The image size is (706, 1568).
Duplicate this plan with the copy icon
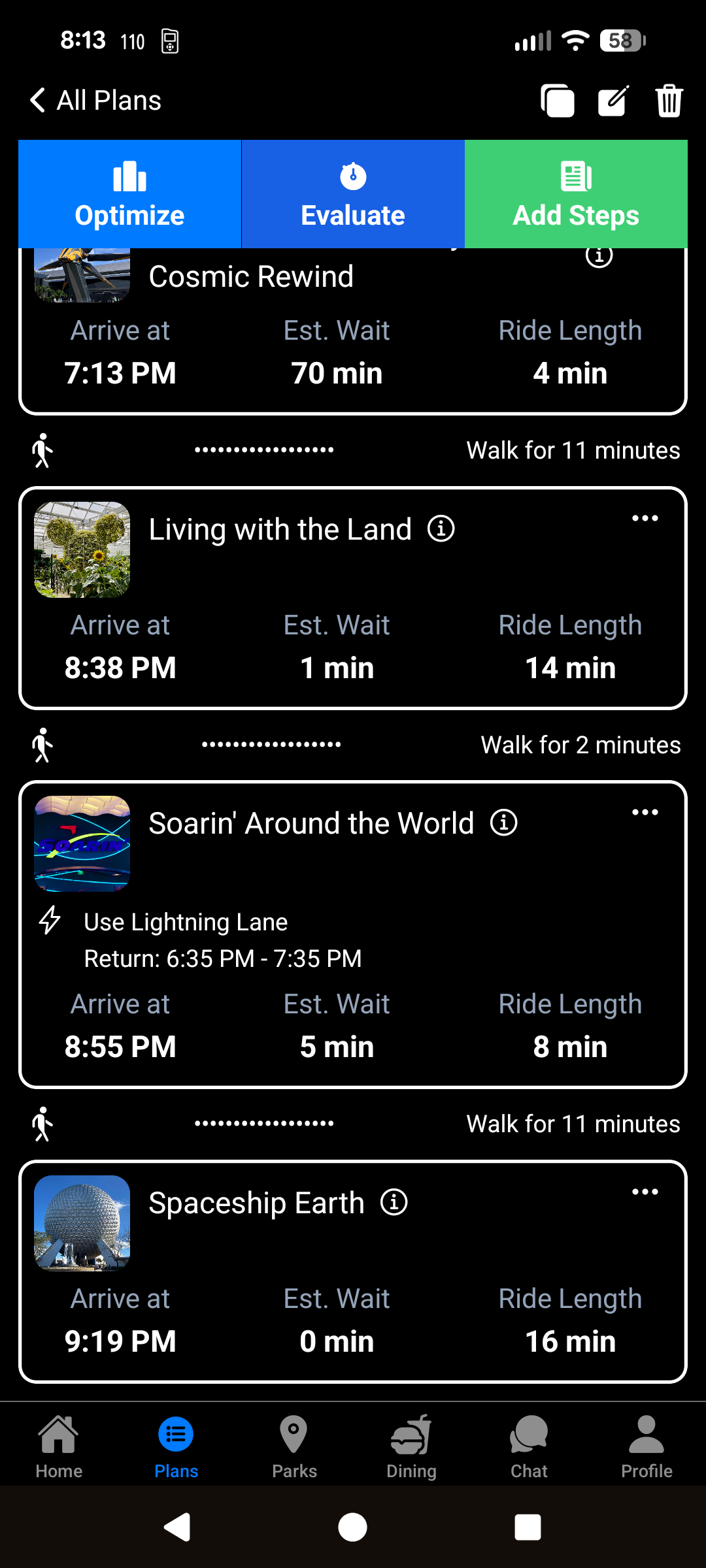click(x=558, y=101)
